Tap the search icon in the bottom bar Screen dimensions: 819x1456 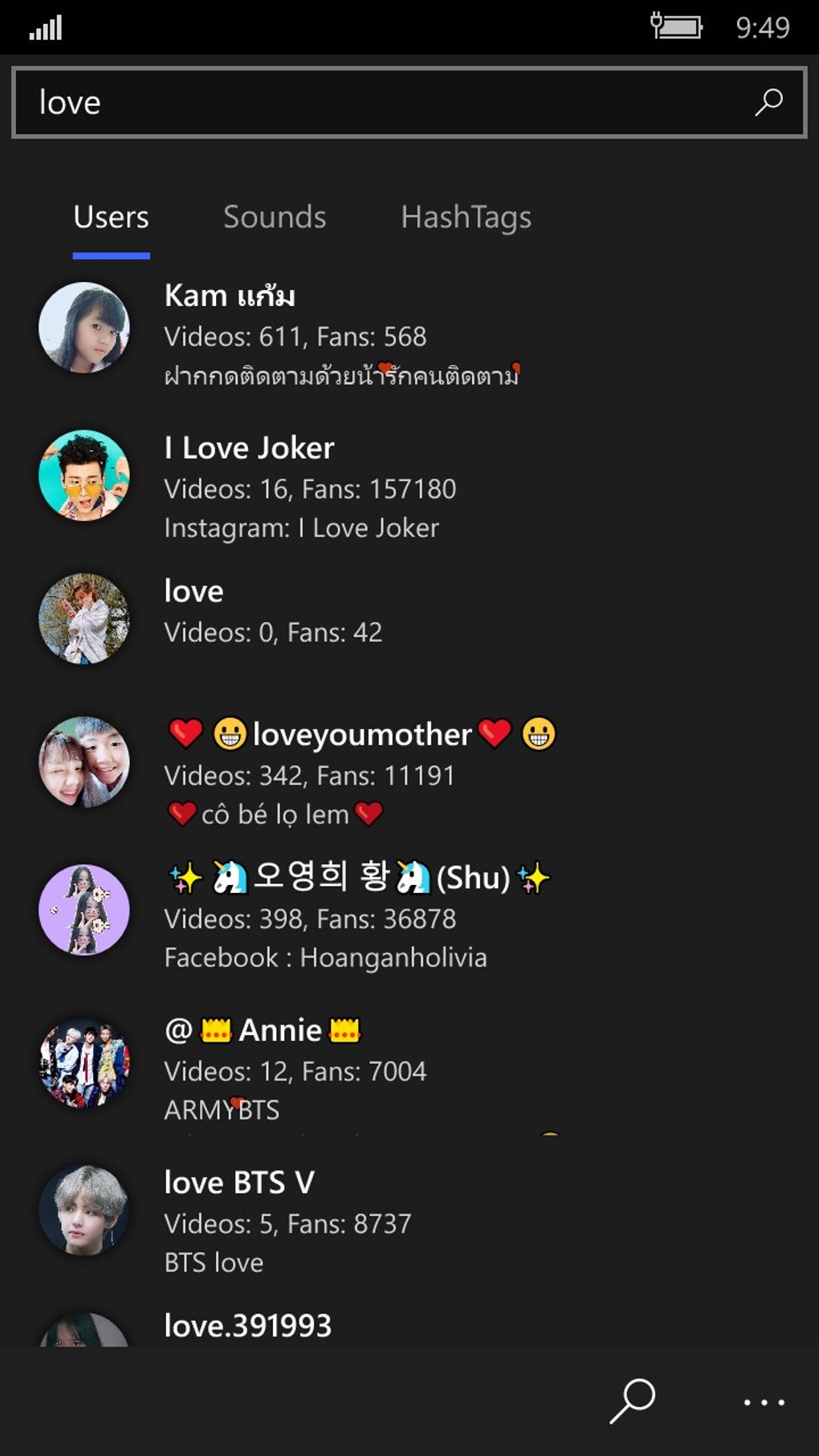[633, 1401]
